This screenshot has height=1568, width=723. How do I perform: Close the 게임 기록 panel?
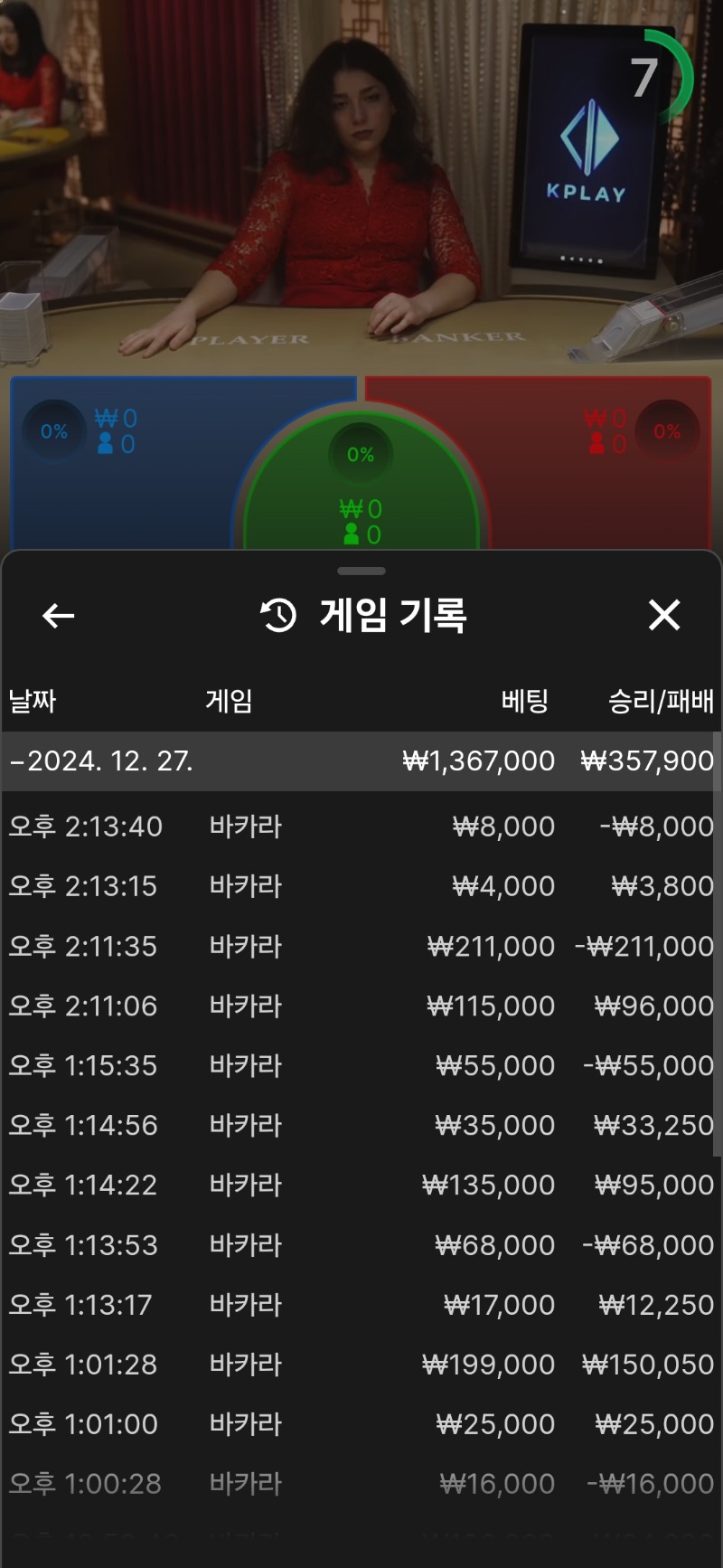point(664,616)
